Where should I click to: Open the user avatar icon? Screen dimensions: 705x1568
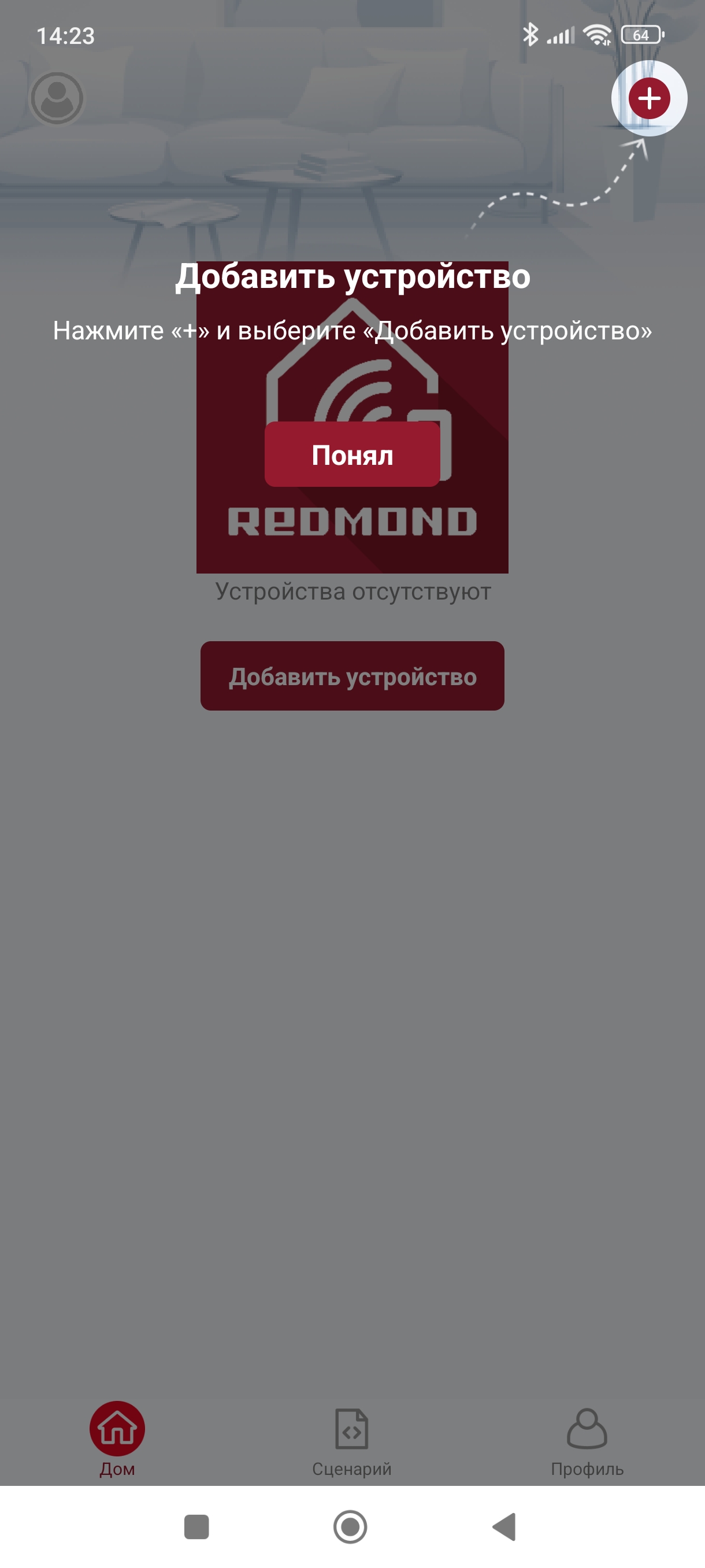(x=57, y=98)
